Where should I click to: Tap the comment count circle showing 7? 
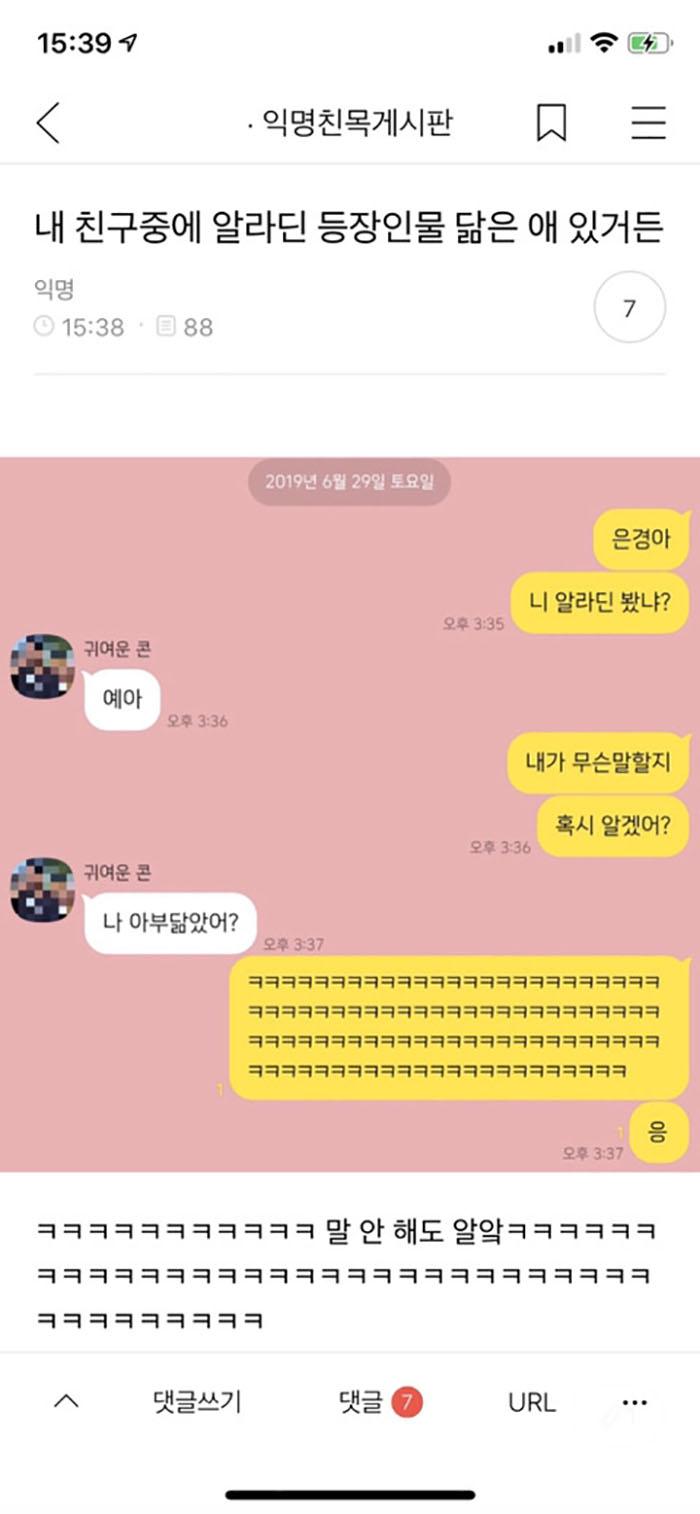(x=629, y=308)
